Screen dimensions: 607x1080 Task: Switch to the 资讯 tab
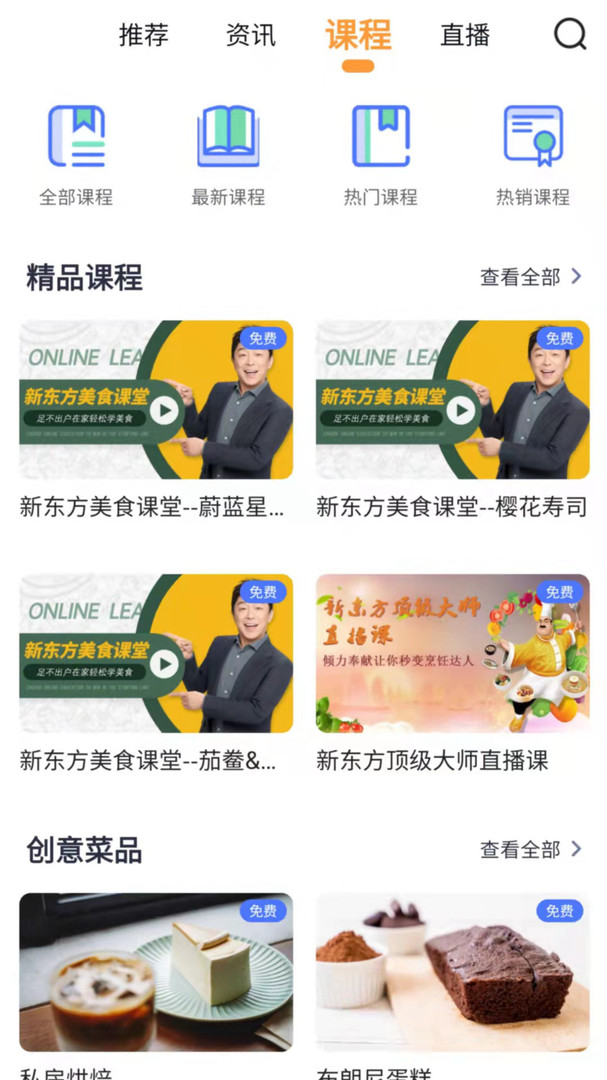coord(251,34)
